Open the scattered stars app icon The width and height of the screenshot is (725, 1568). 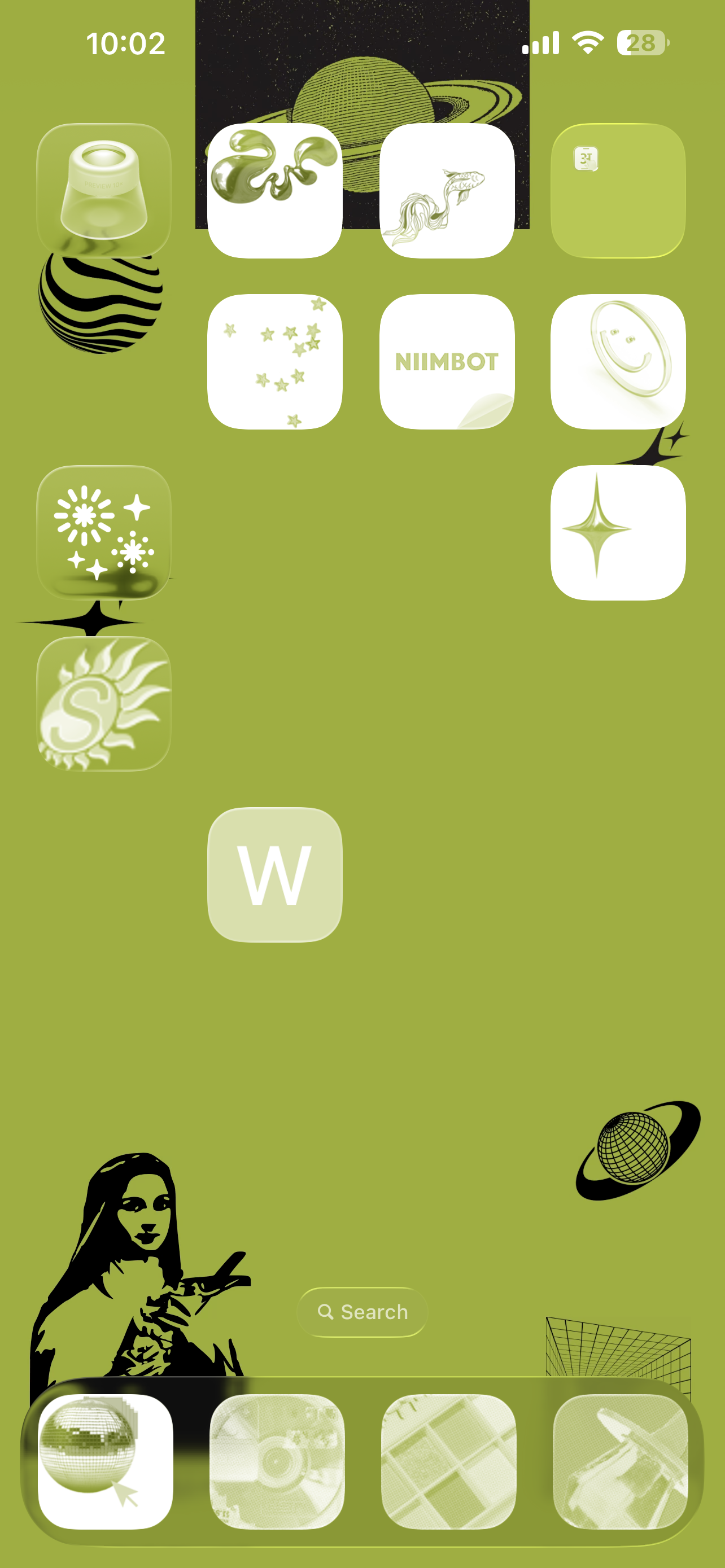(274, 362)
